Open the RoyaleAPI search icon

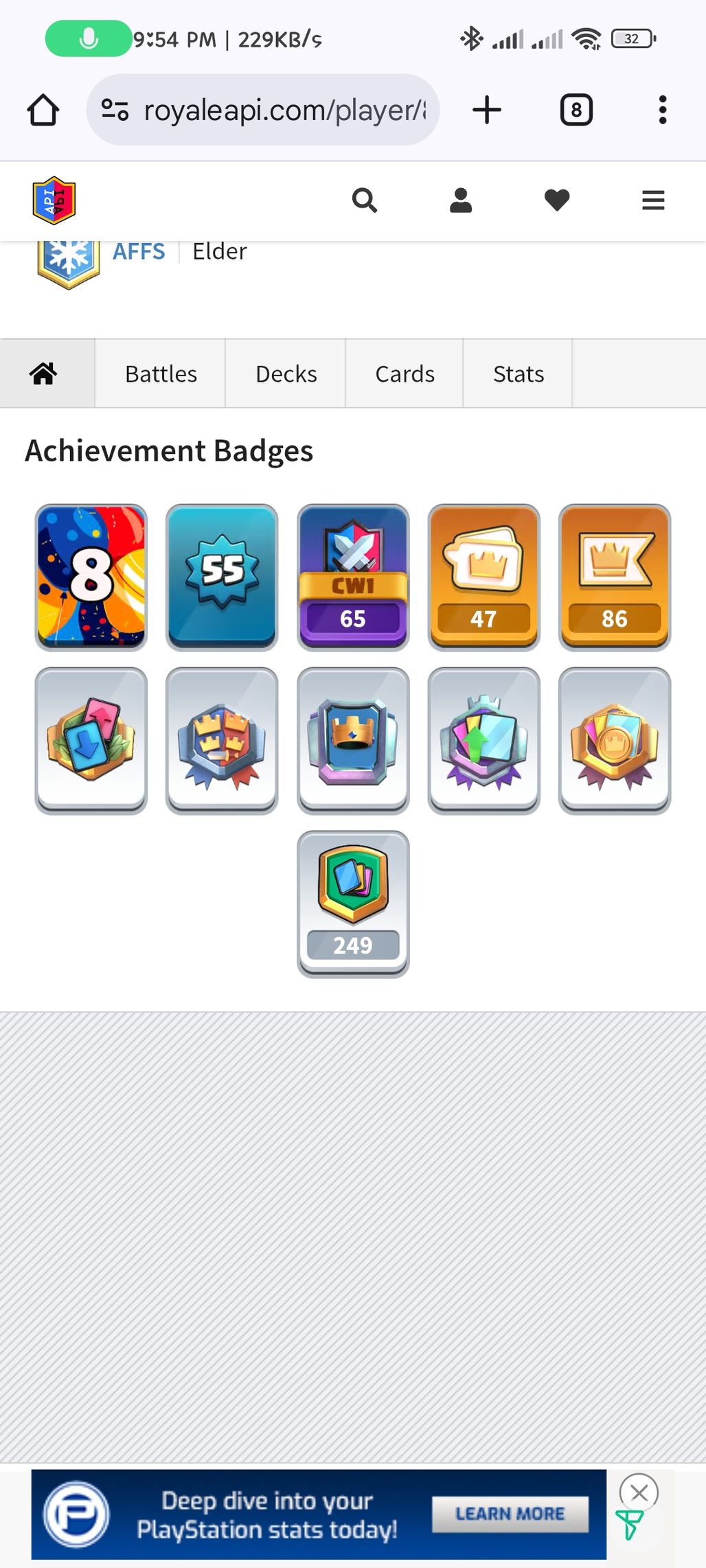click(364, 200)
